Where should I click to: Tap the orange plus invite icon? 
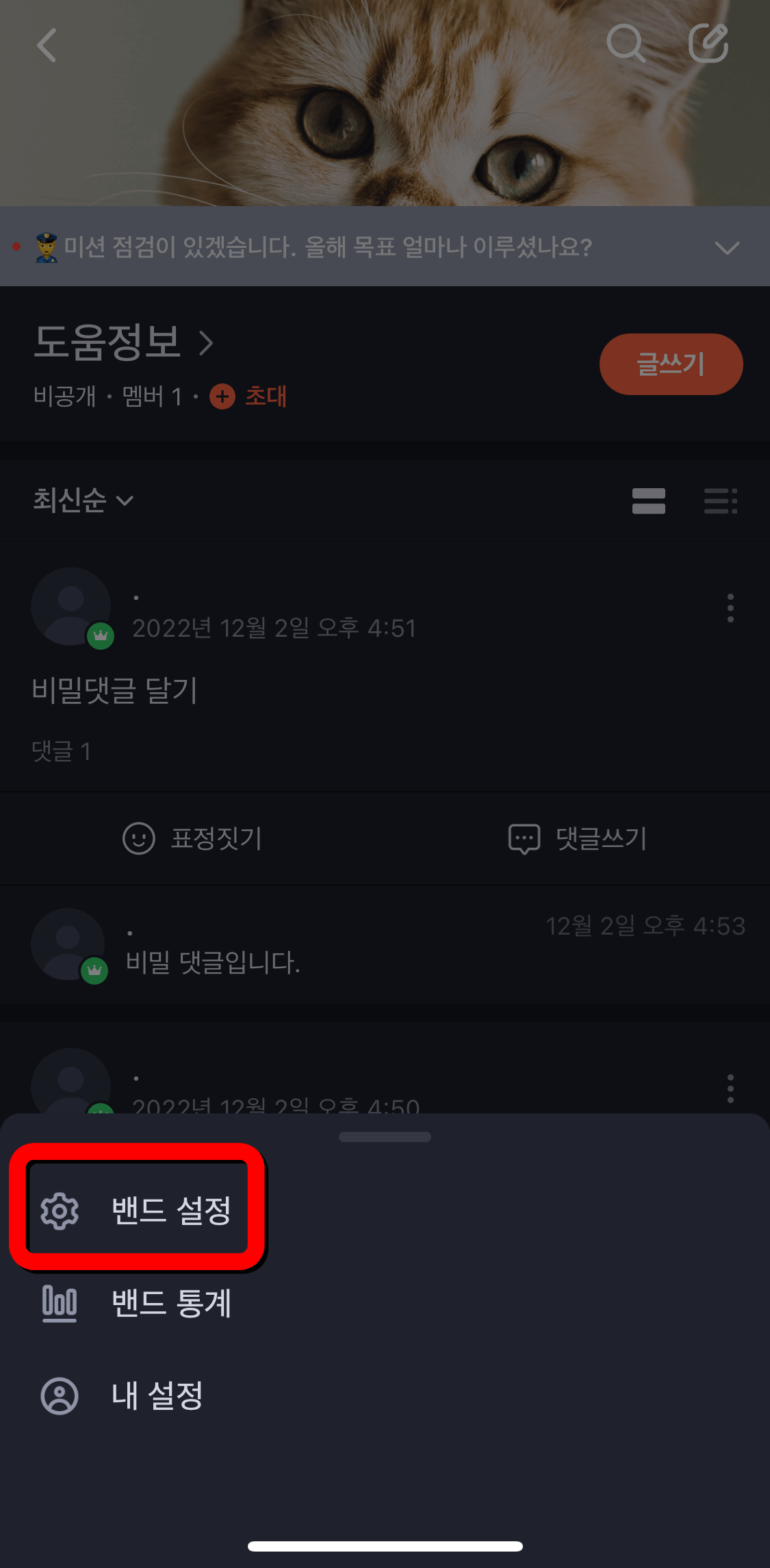(x=222, y=397)
